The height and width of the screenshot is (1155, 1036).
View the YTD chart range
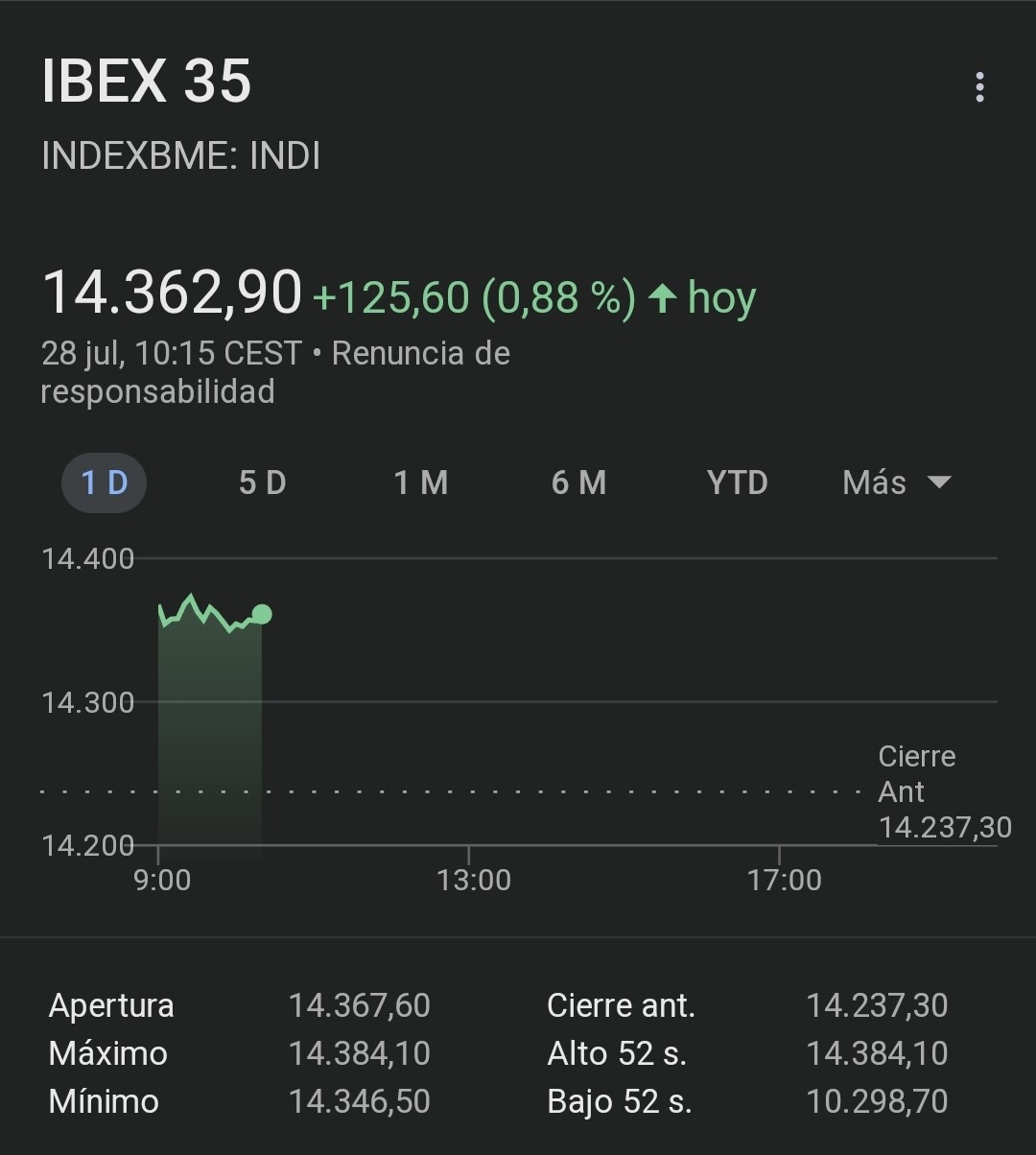click(x=737, y=482)
